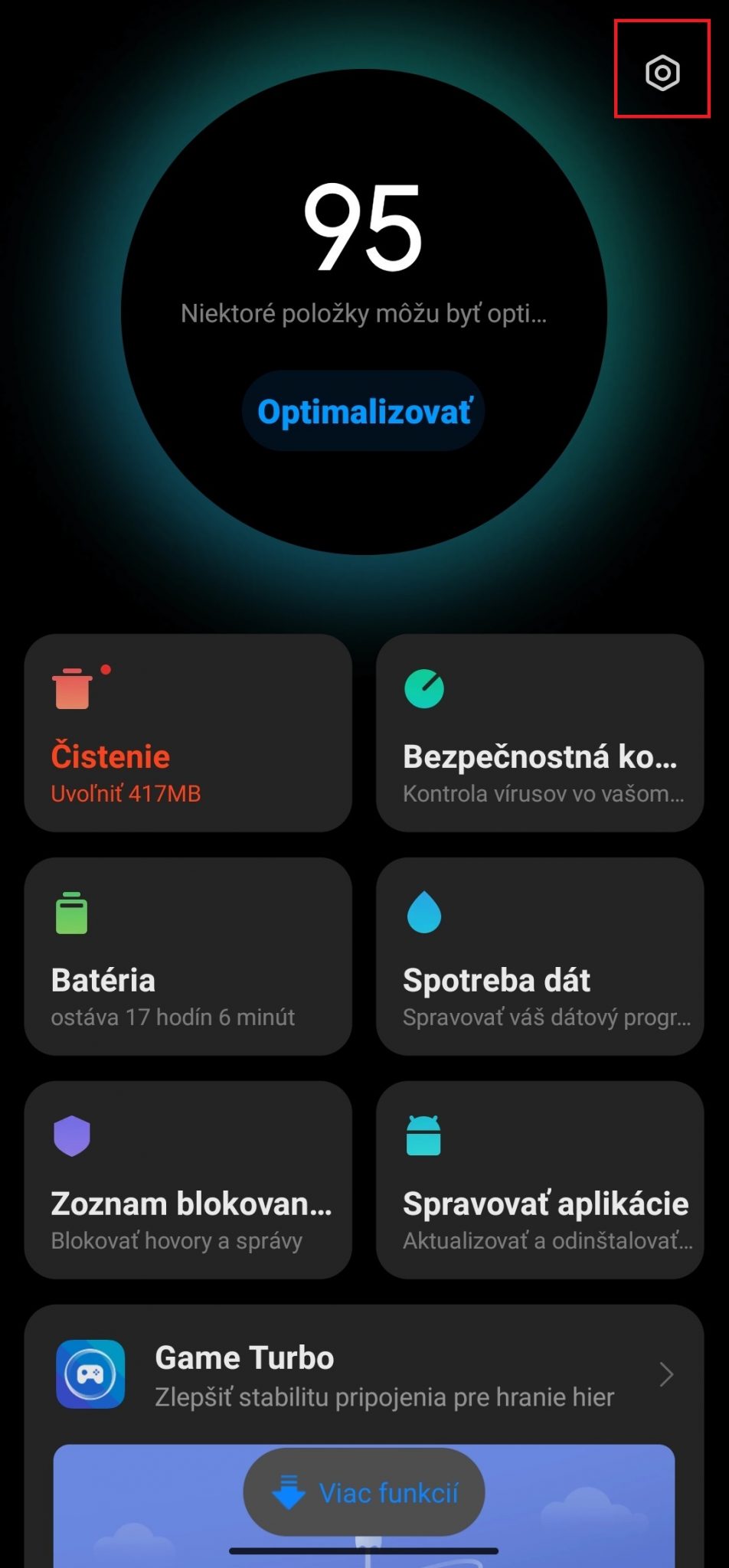Open the settings gear icon
This screenshot has width=729, height=1568.
[x=662, y=73]
